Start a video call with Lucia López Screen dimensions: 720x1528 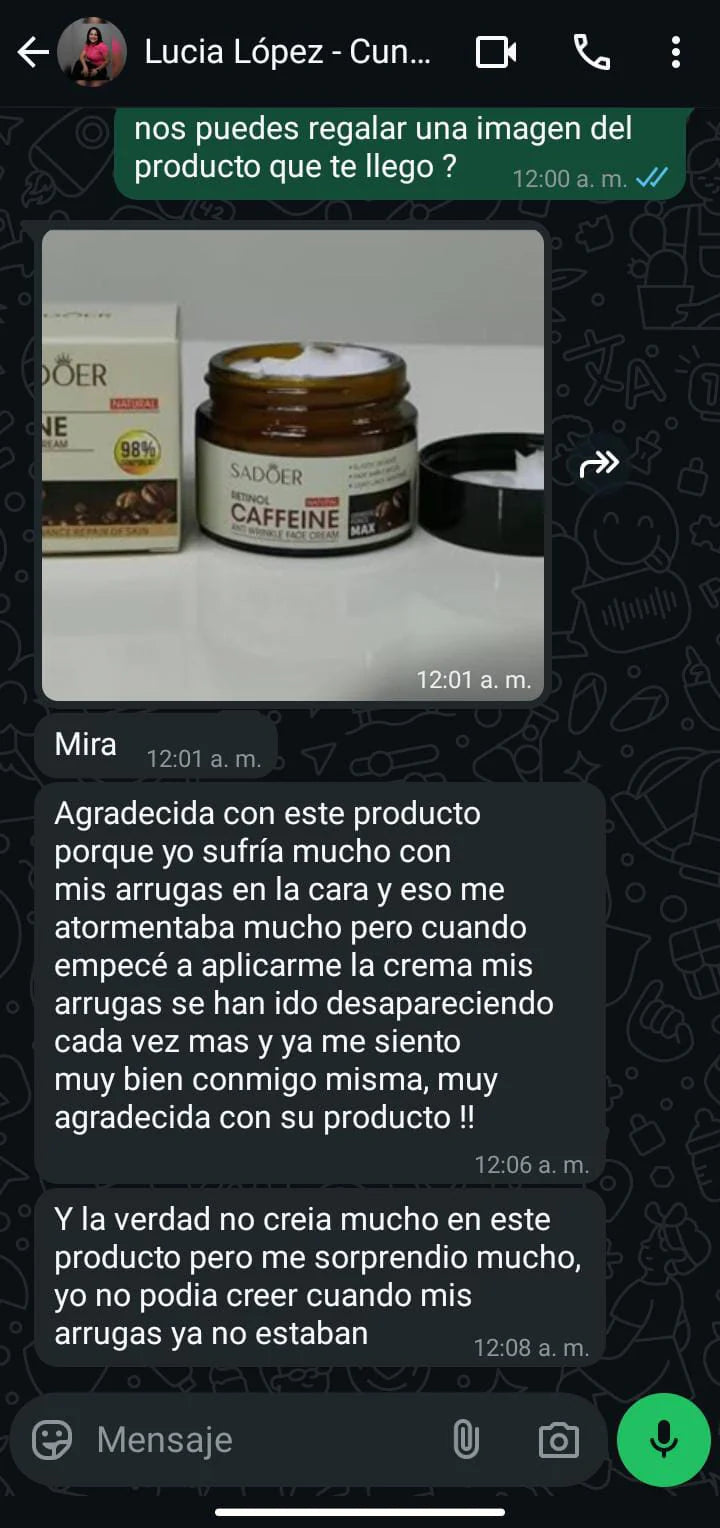495,52
